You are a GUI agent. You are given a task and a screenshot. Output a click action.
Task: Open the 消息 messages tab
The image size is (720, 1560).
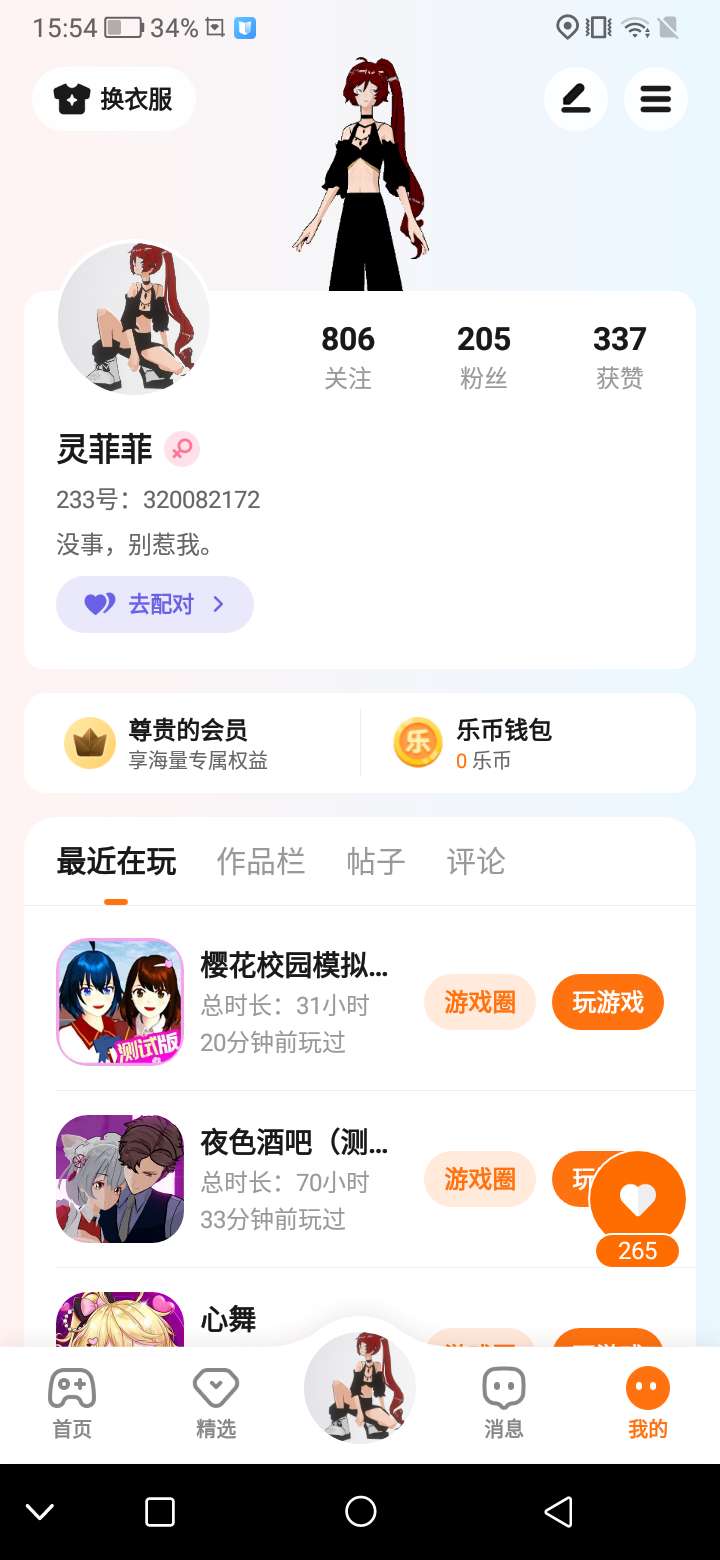click(504, 1404)
